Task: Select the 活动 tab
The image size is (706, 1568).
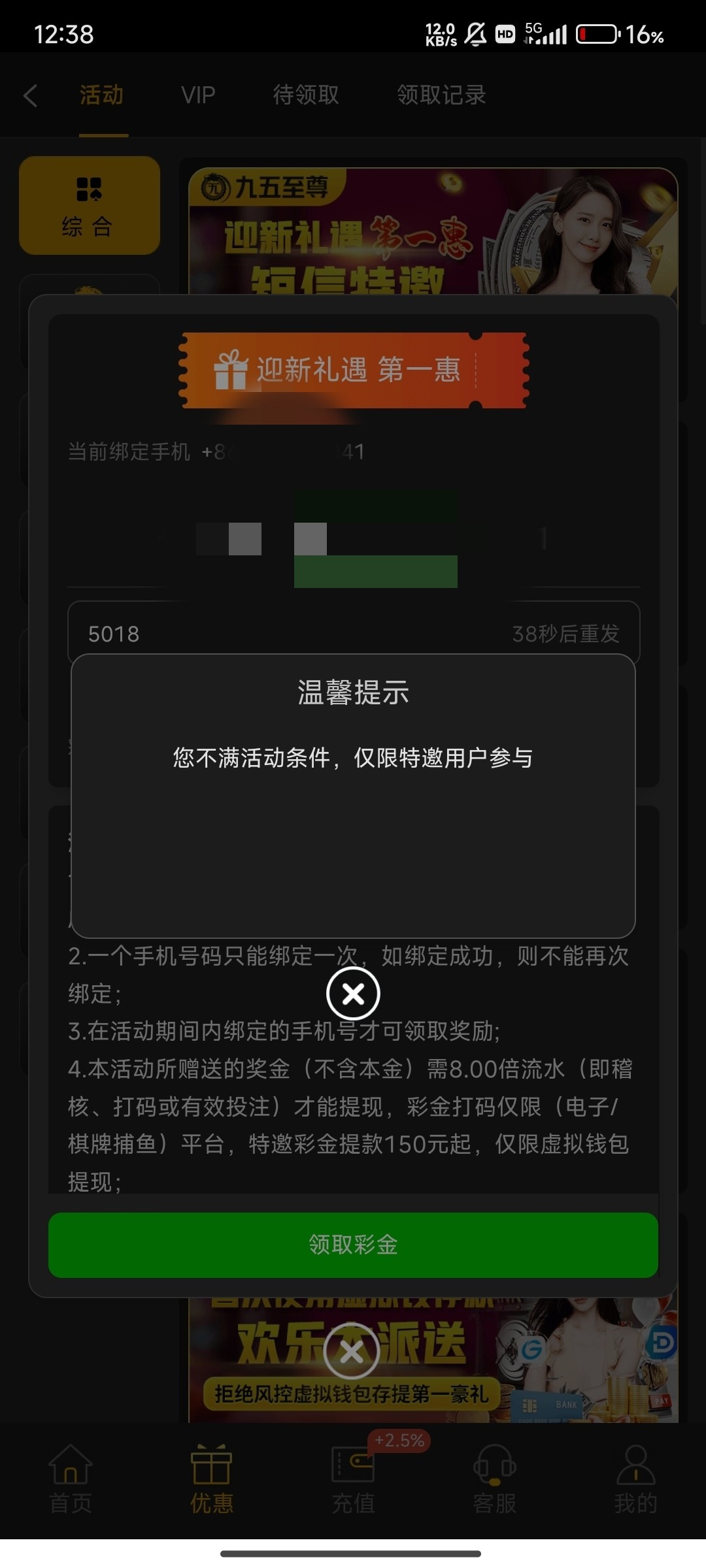Action: click(x=102, y=95)
